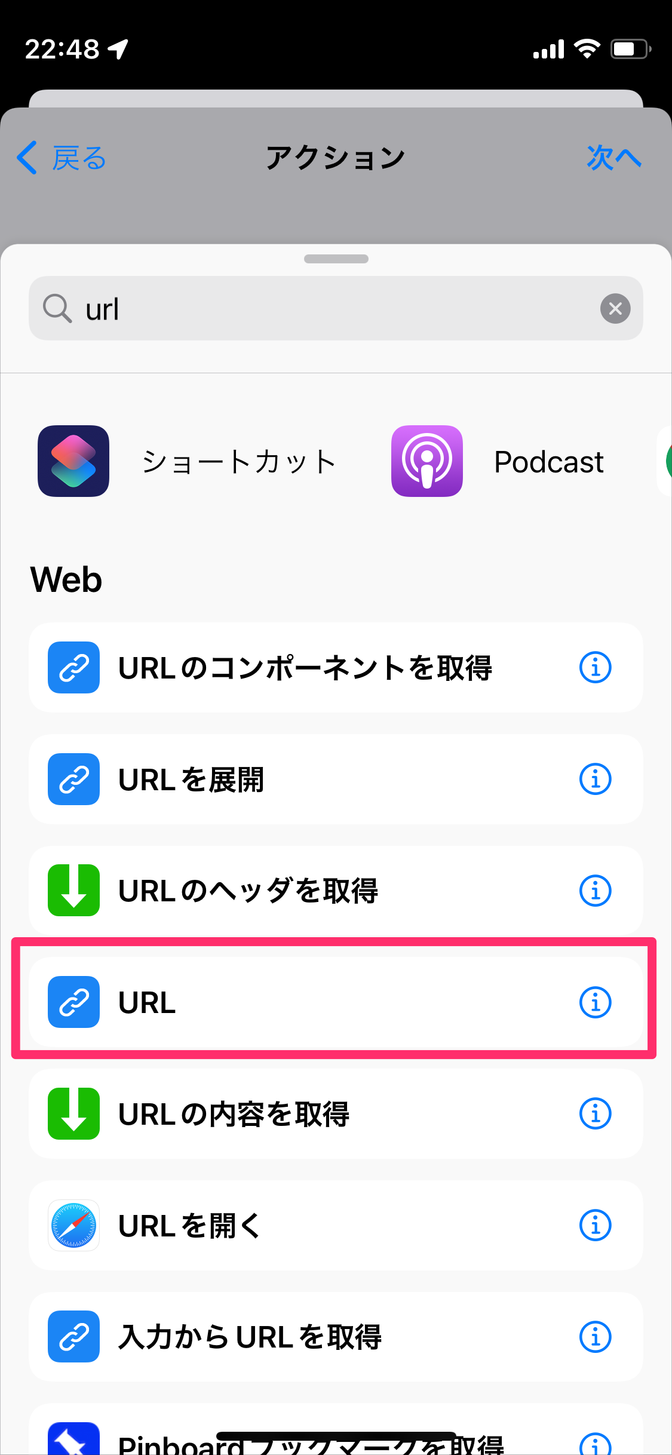Add the URLを開く action

[x=336, y=1225]
